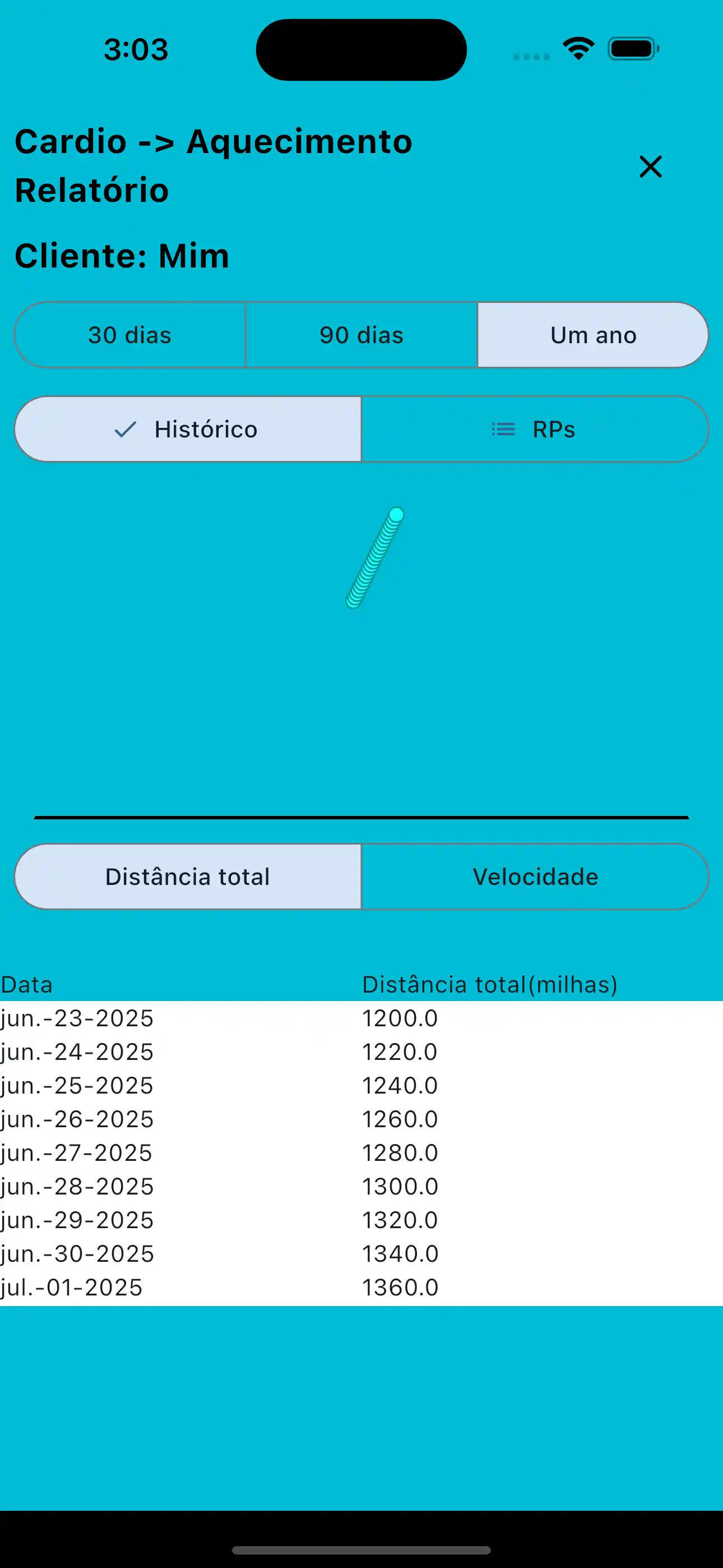
Task: Switch the period toggle to 30 dias
Action: point(129,334)
